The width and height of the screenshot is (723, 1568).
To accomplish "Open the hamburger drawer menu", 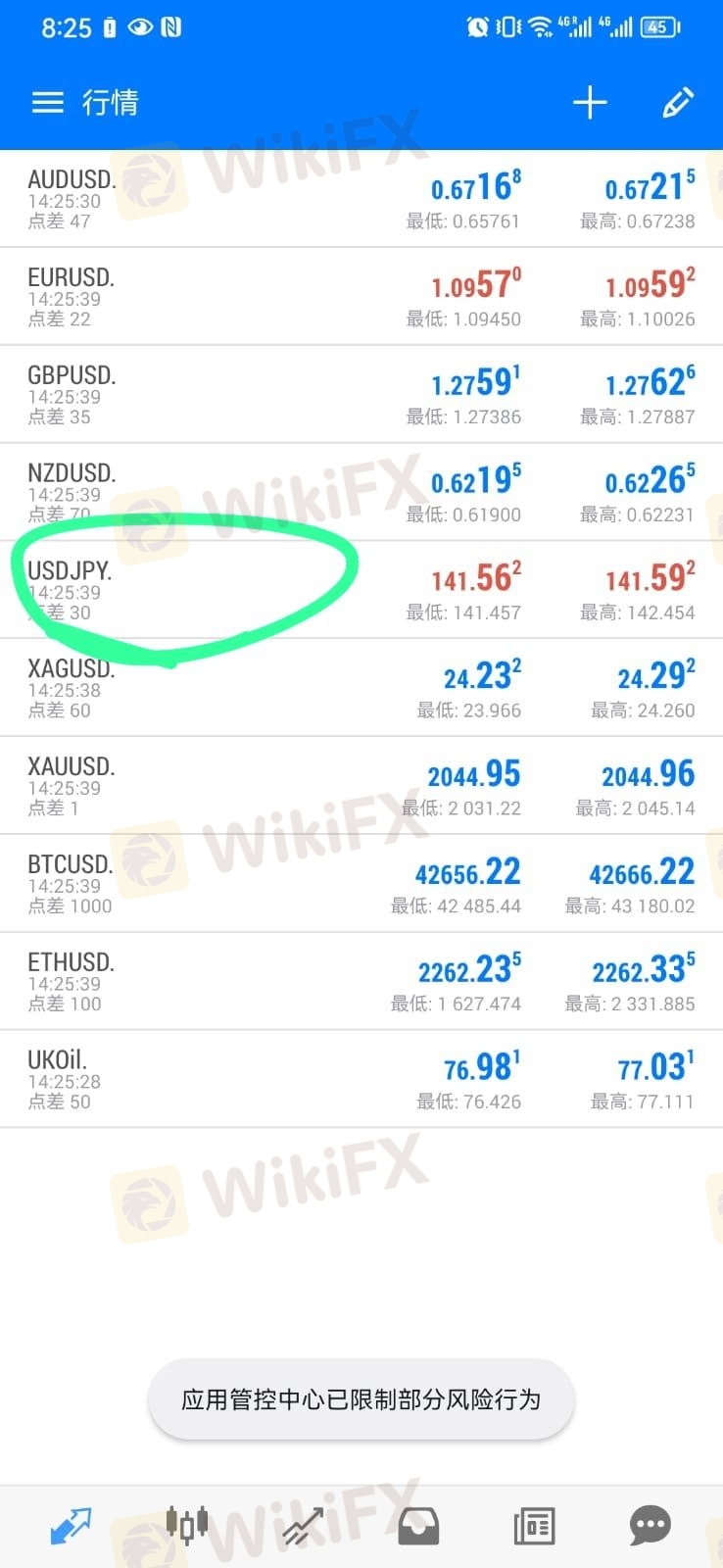I will [47, 102].
